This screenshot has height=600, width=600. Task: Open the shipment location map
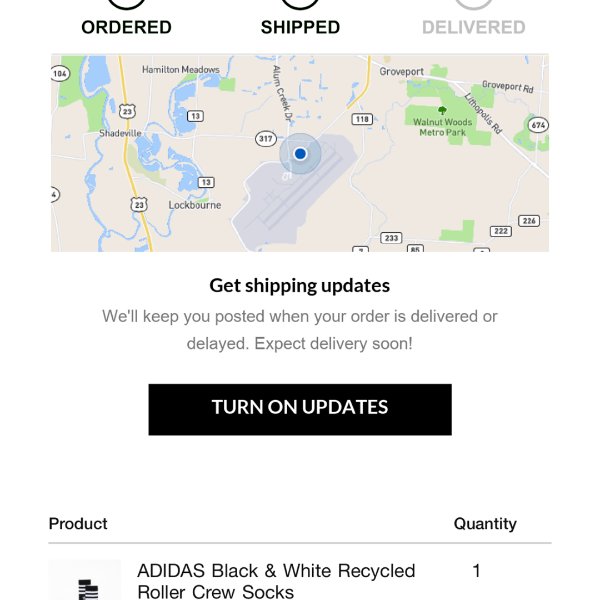(300, 153)
